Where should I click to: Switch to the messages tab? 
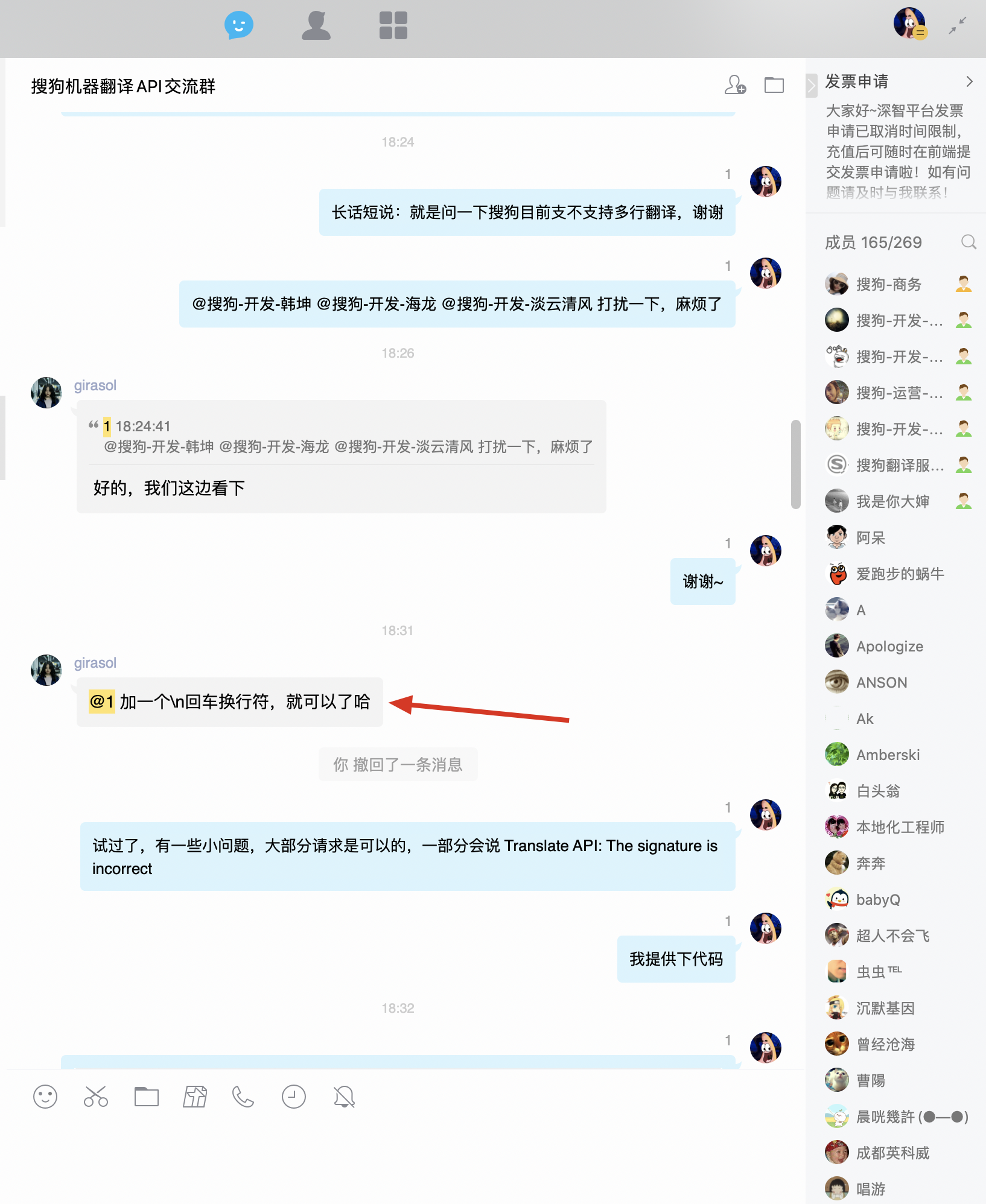(x=238, y=26)
